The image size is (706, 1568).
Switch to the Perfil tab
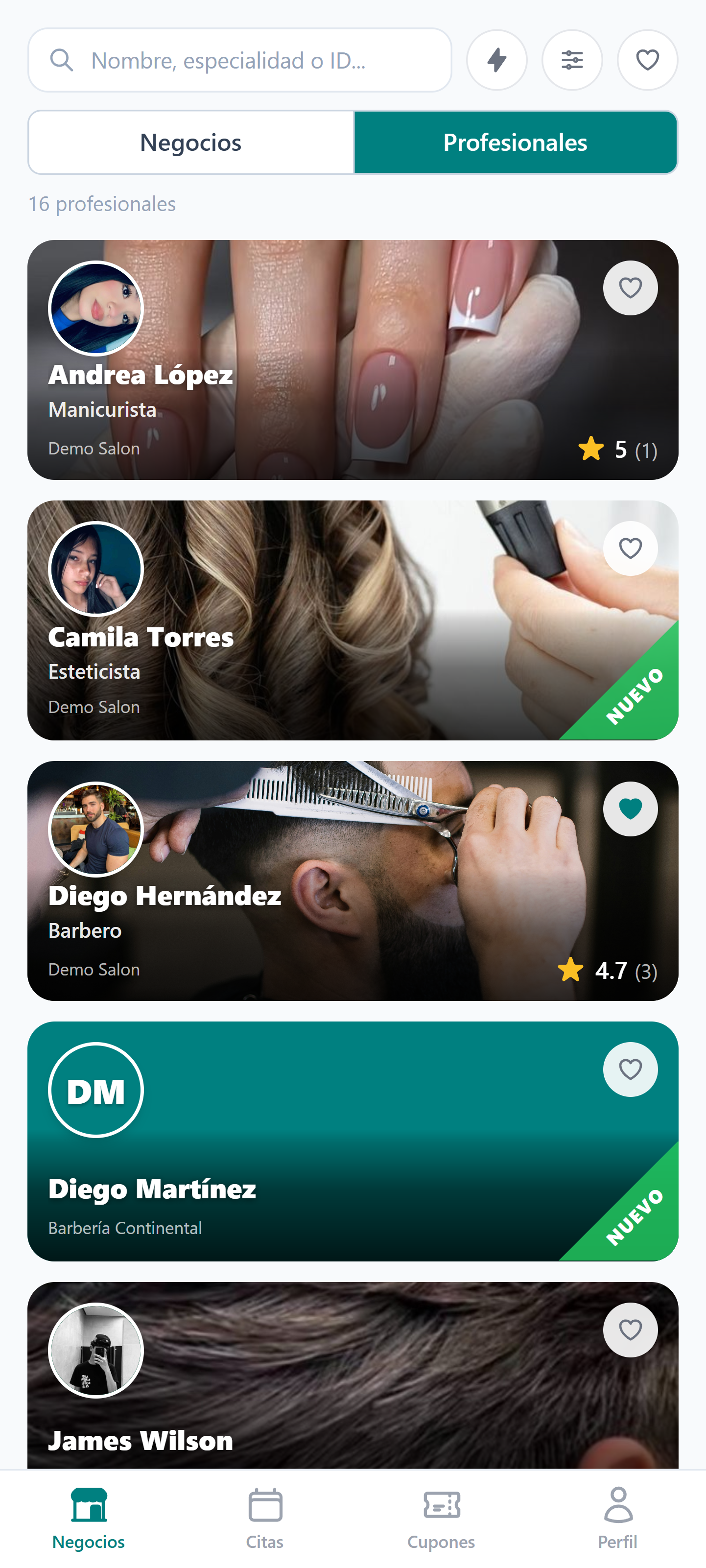(x=618, y=1519)
